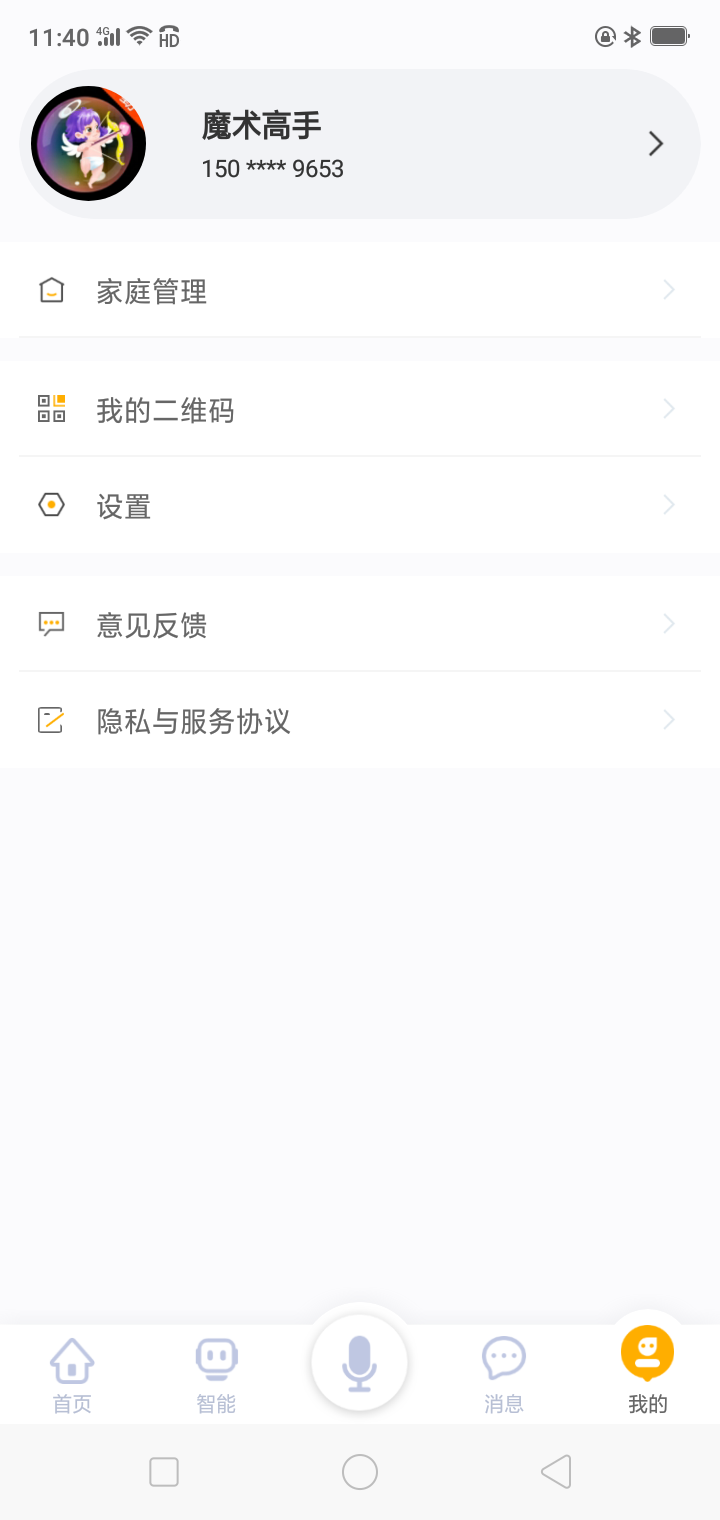Viewport: 720px width, 1520px height.
Task: Tap the 意见反馈 feedback bubble icon
Action: pos(50,624)
